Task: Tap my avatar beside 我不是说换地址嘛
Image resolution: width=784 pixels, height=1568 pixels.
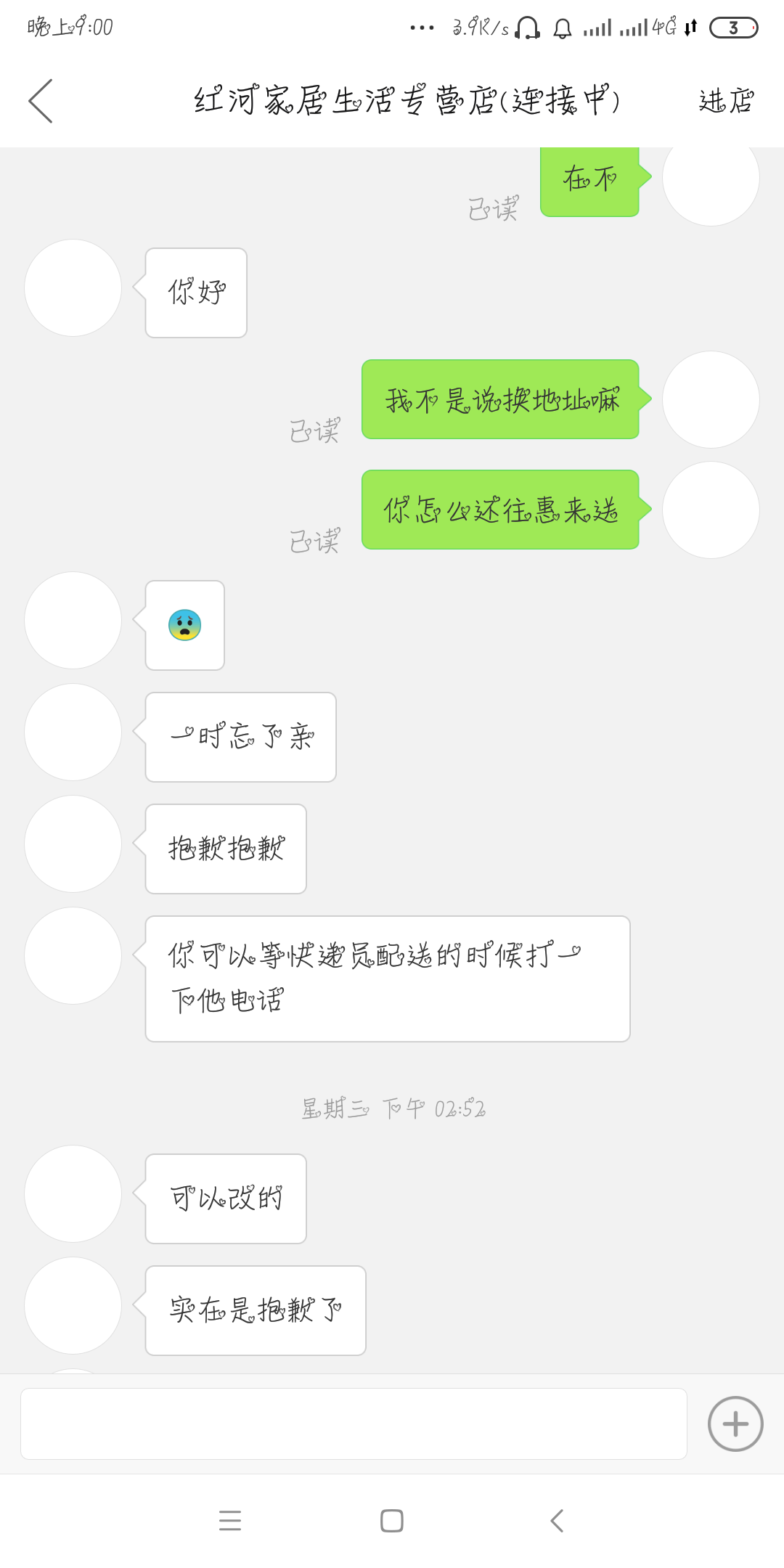Action: [711, 400]
